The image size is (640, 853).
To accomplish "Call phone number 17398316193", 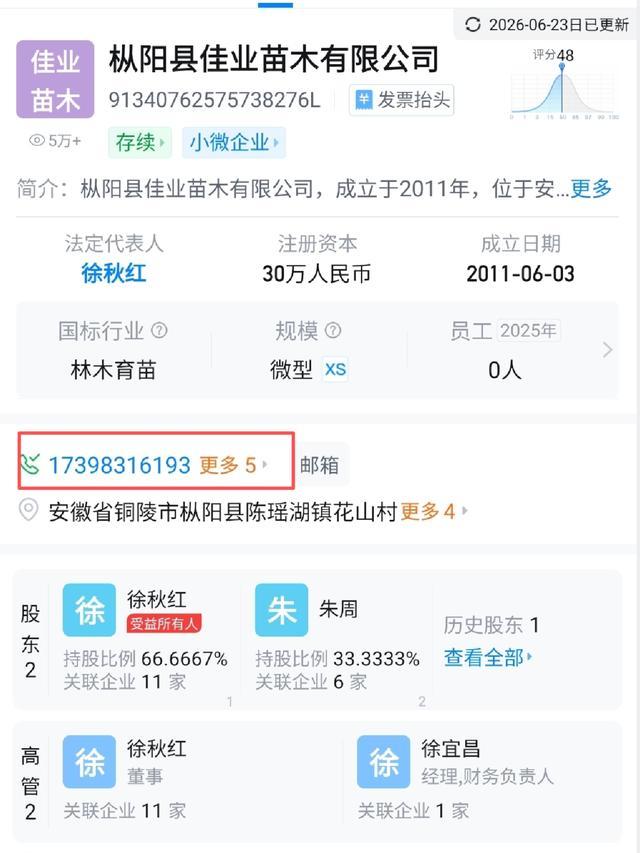I will 119,465.
